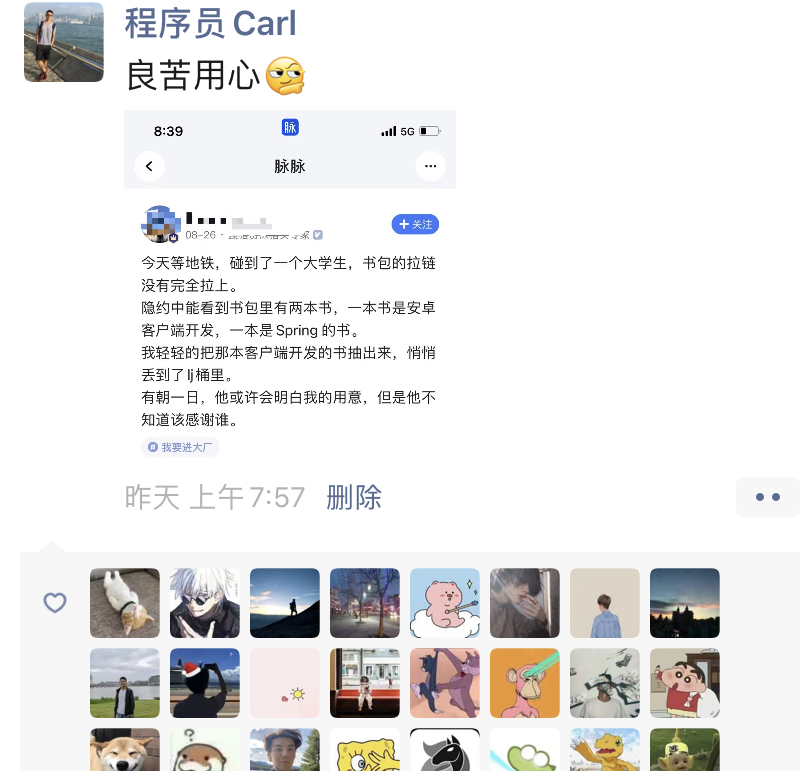This screenshot has width=806, height=771.
Task: Open the two-dot like and comment menu
Action: pyautogui.click(x=767, y=497)
